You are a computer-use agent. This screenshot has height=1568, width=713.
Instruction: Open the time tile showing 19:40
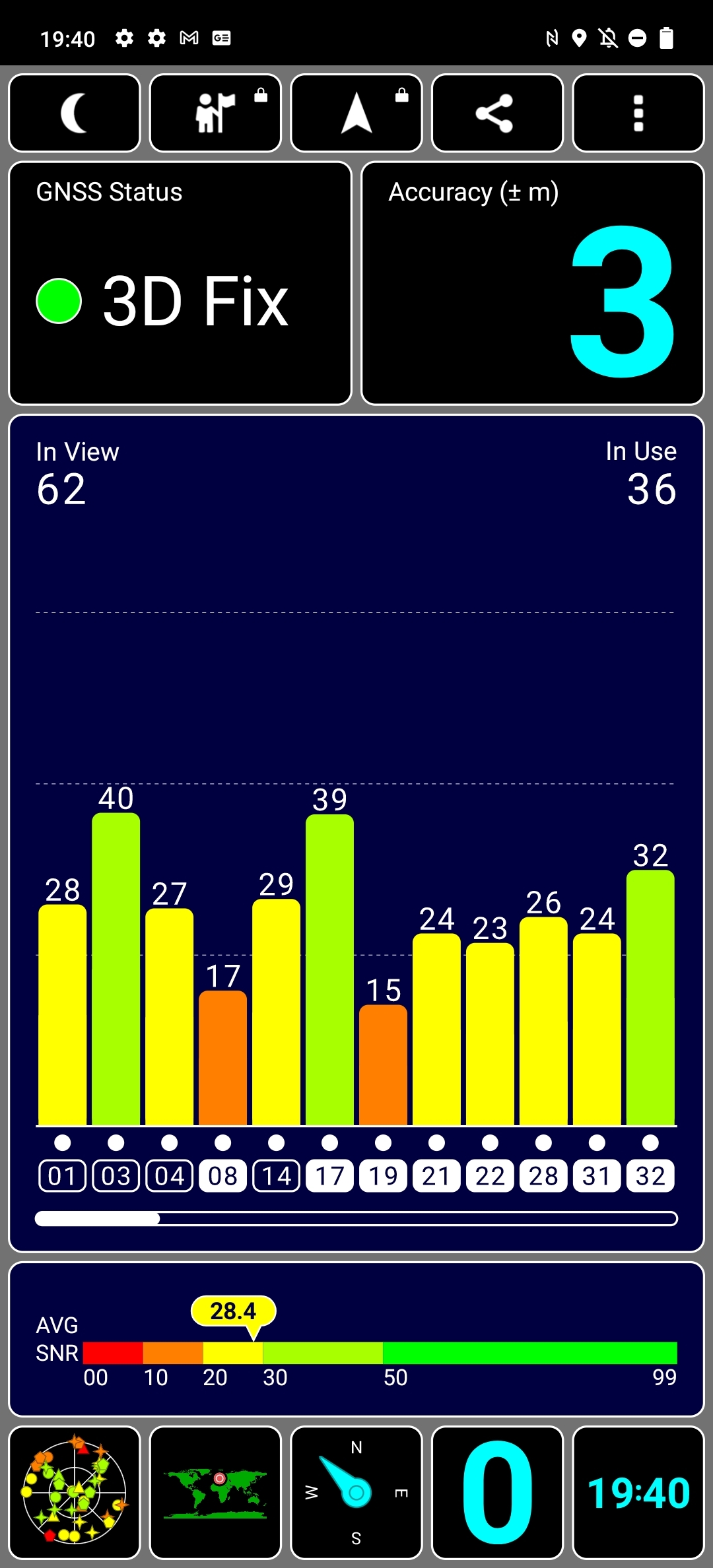coord(638,1493)
